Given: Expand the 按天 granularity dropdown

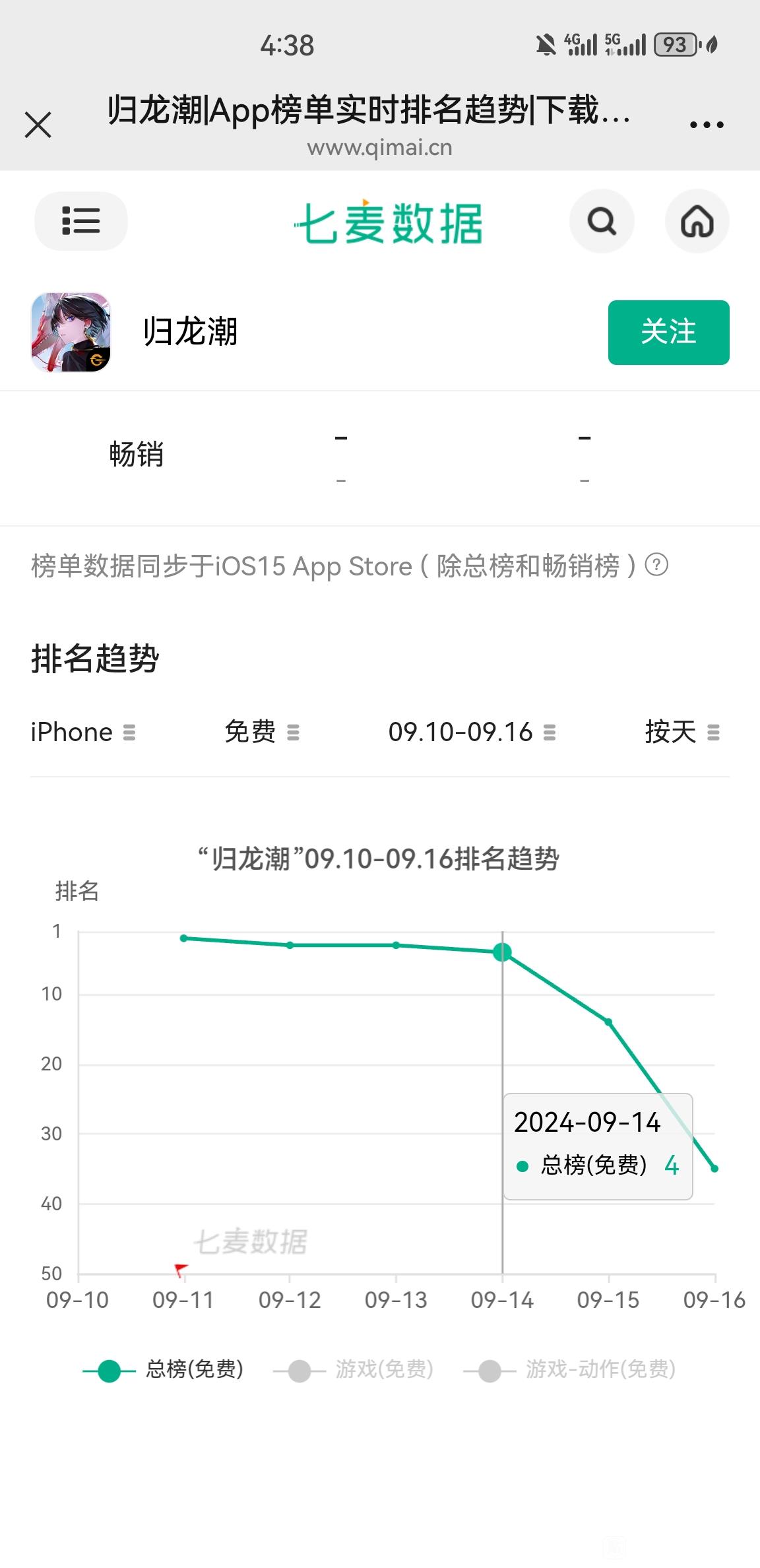Looking at the screenshot, I should [x=681, y=733].
